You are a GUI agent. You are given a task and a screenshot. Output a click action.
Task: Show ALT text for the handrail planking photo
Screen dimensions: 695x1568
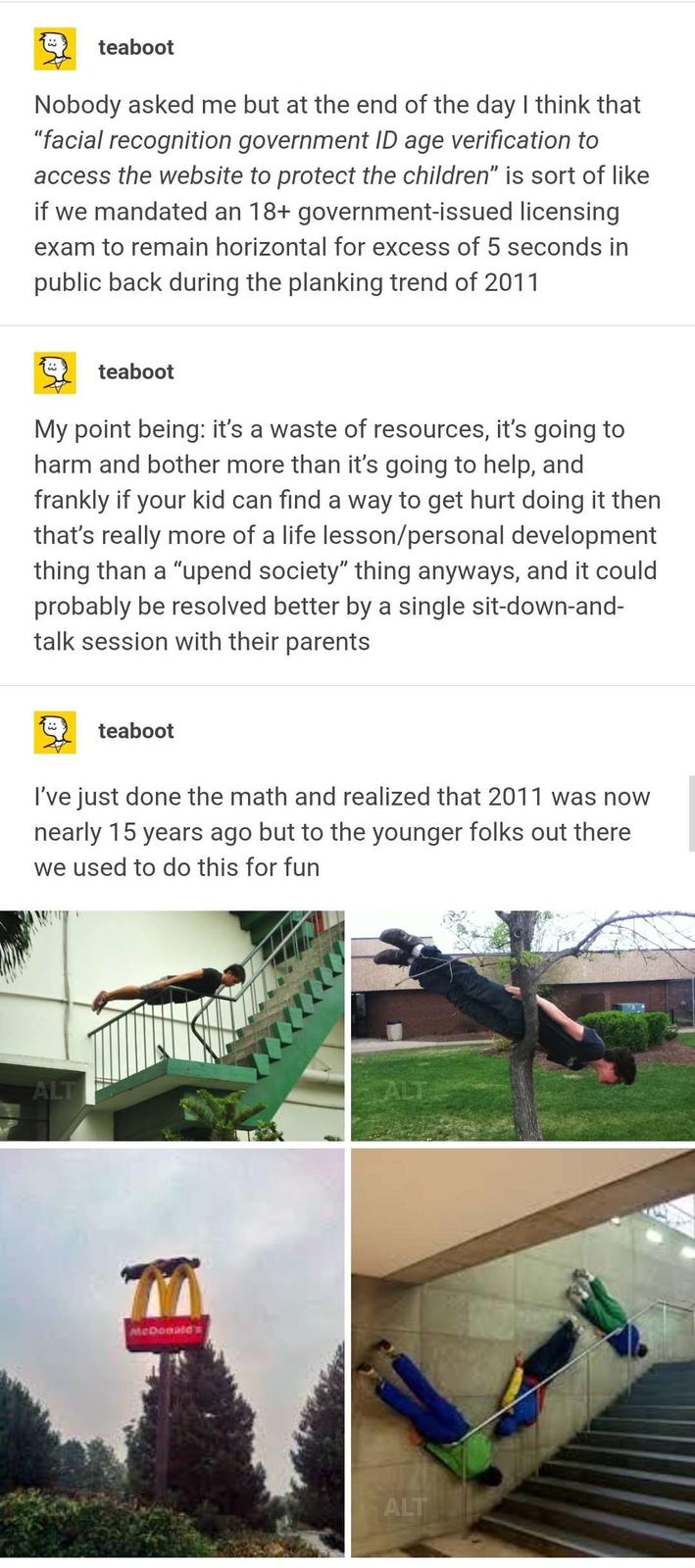[405, 1507]
